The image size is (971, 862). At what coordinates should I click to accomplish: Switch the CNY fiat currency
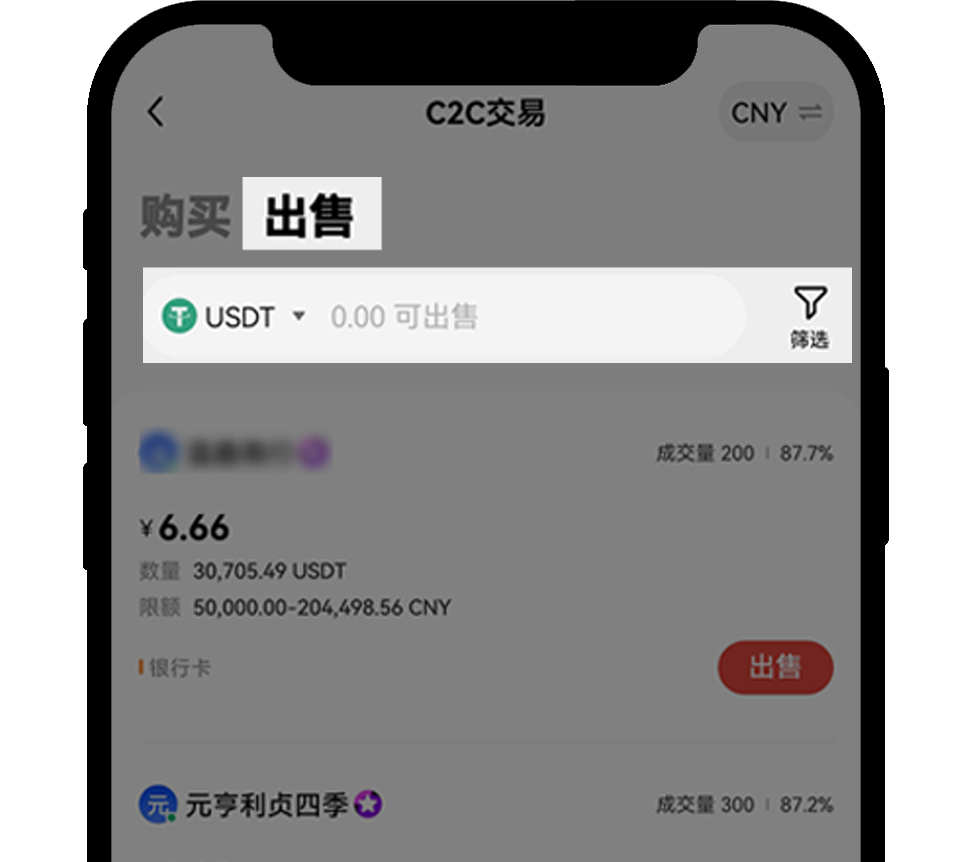(775, 113)
